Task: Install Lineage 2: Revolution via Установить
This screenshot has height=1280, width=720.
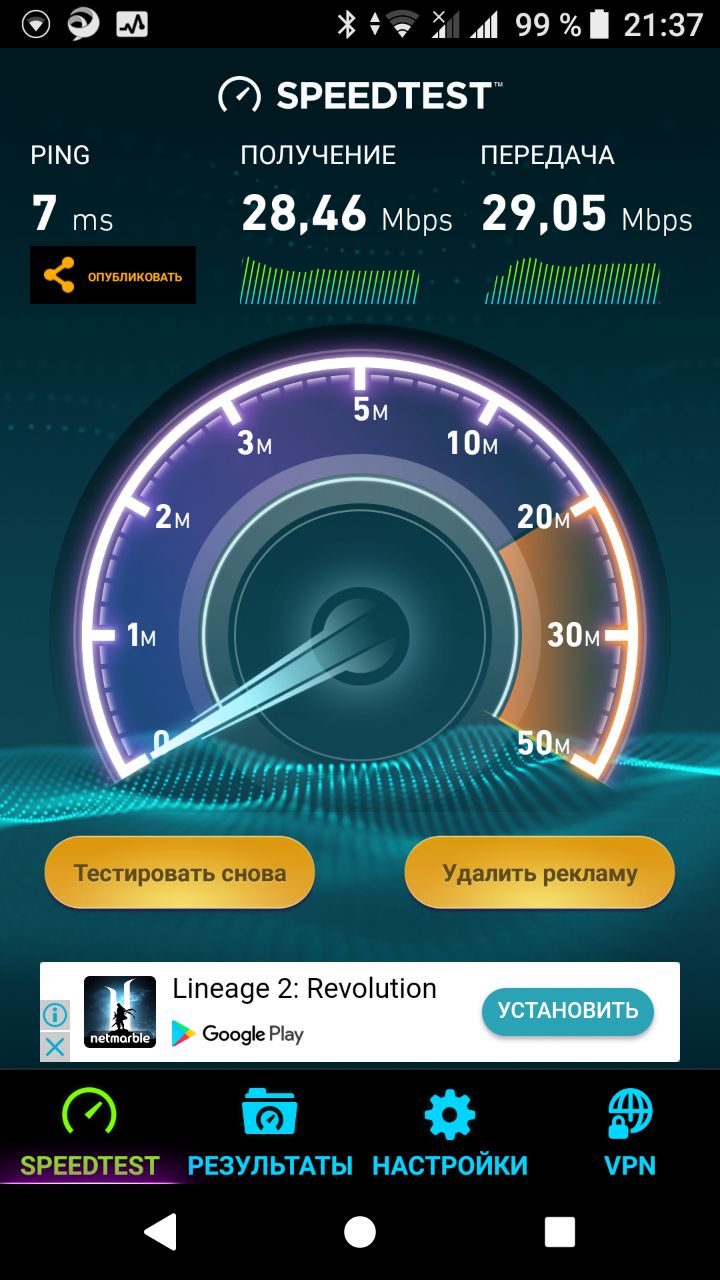Action: (x=567, y=1010)
